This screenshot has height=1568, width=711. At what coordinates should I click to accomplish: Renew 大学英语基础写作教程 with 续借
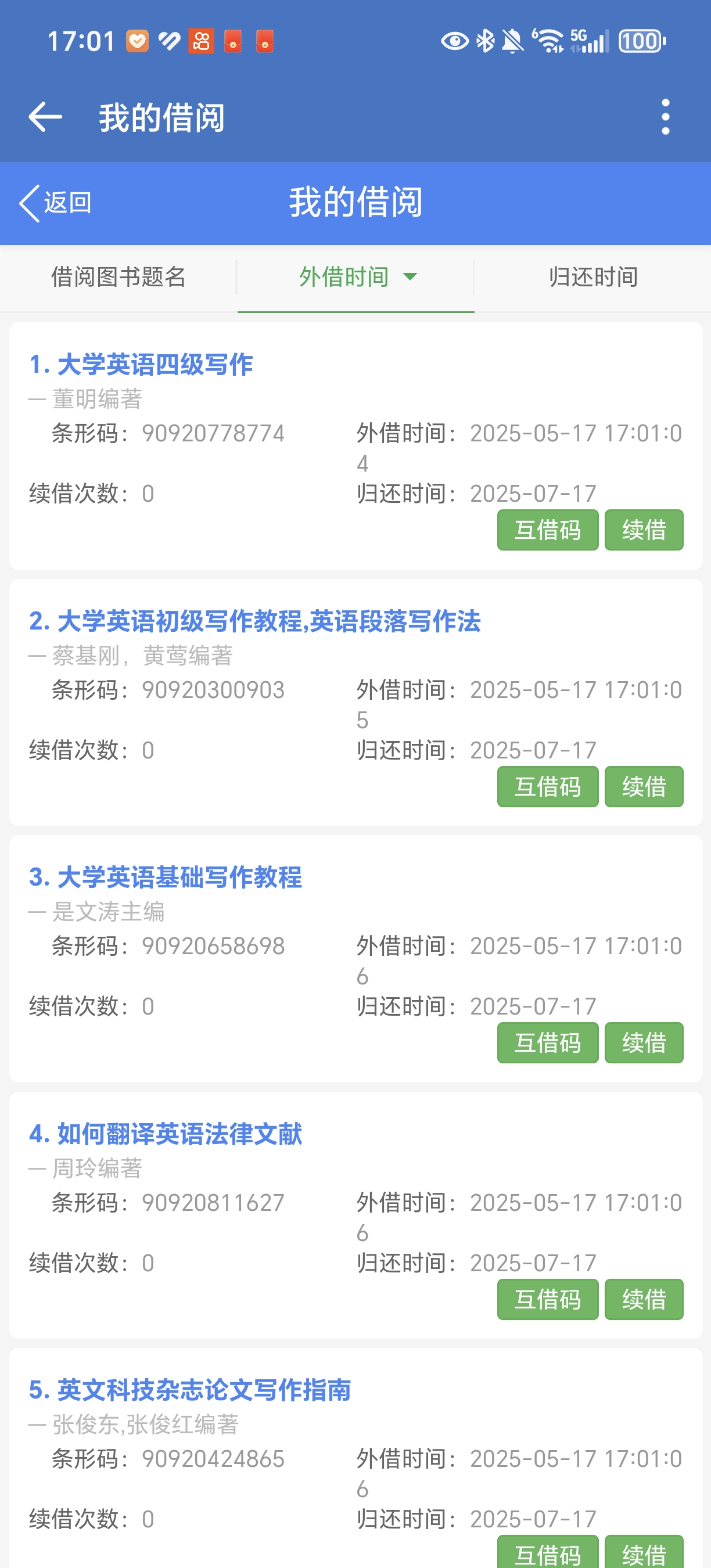(x=644, y=1042)
